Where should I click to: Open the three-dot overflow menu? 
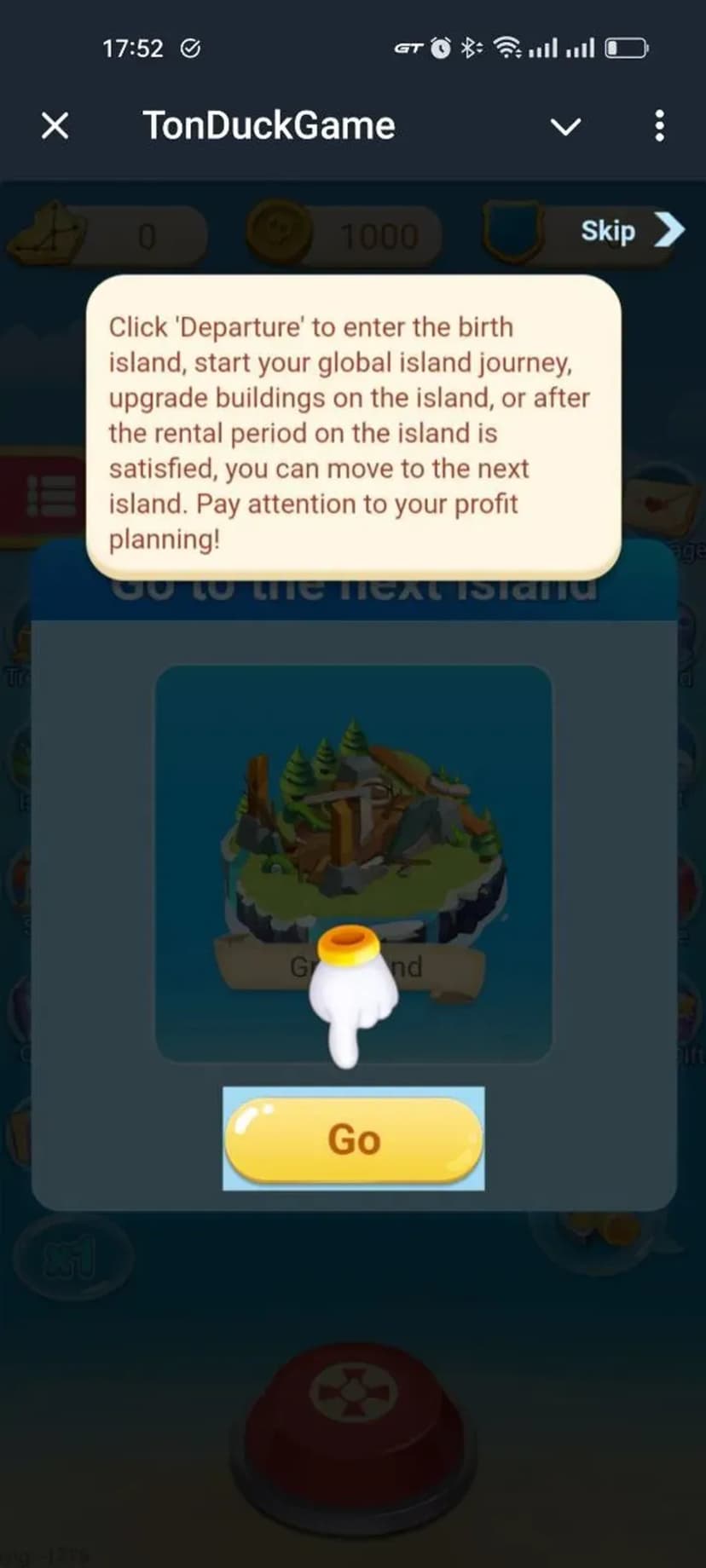659,126
